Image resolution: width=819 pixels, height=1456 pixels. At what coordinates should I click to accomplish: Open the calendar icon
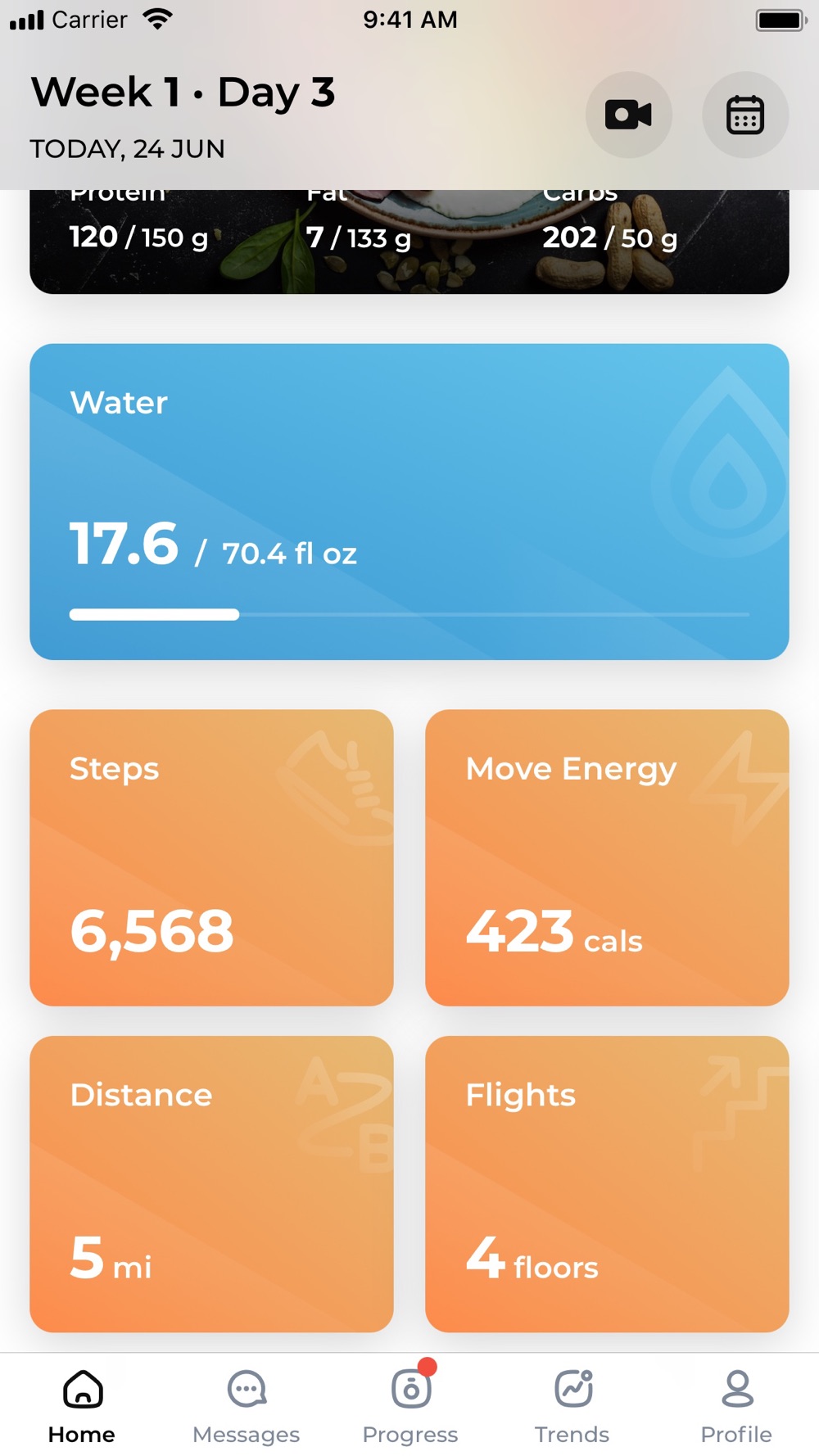pyautogui.click(x=745, y=115)
